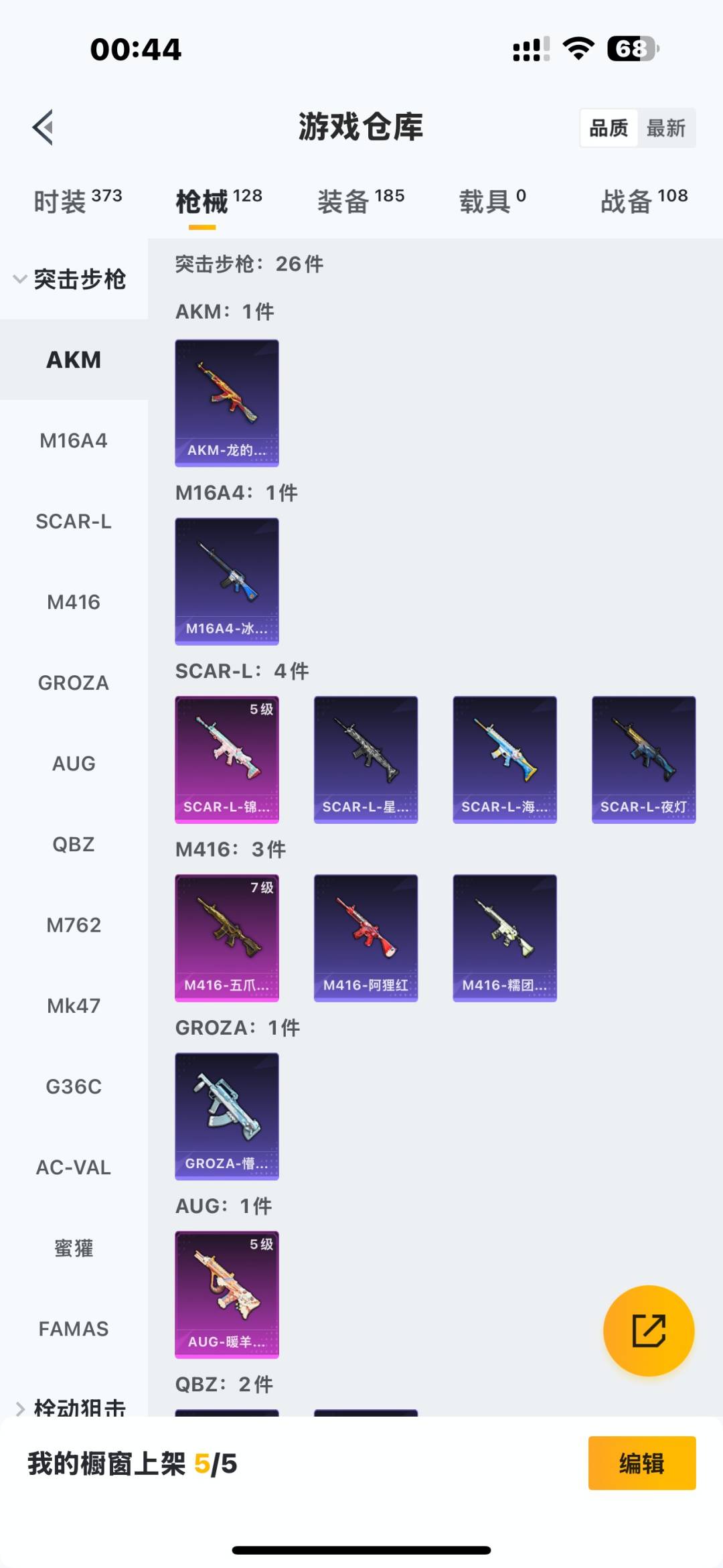Open the SCAR-L-夜灯 skin tile
The image size is (723, 1568).
[644, 760]
